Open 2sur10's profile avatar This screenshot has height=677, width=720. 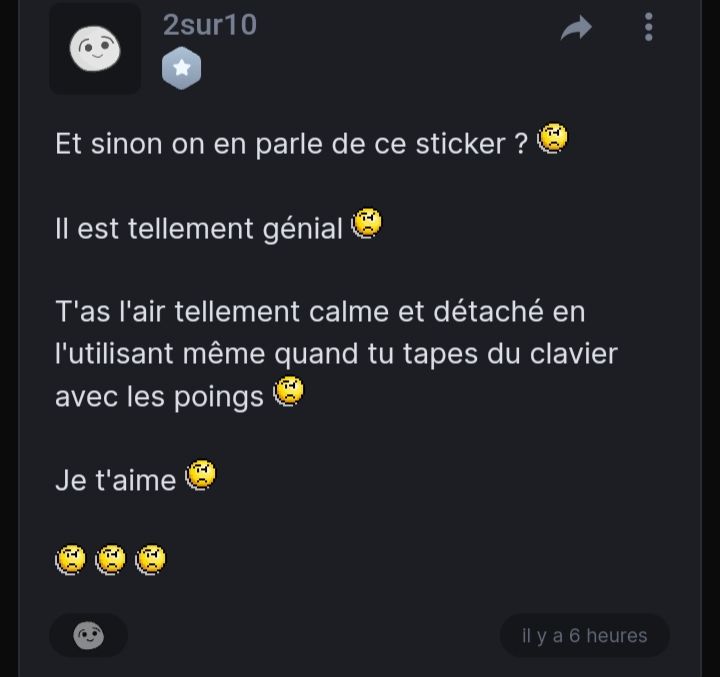pos(95,48)
